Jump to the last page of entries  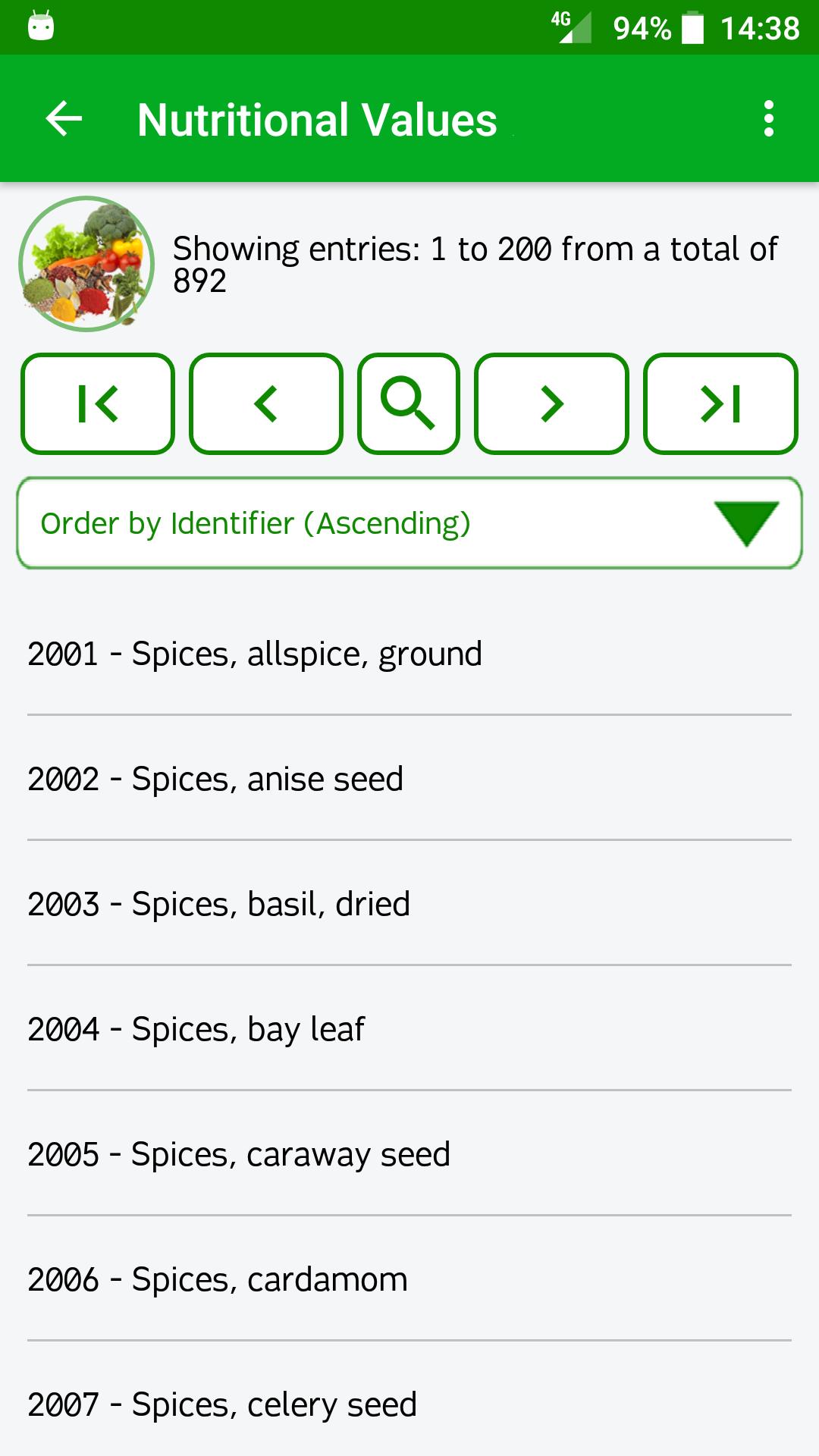(721, 403)
